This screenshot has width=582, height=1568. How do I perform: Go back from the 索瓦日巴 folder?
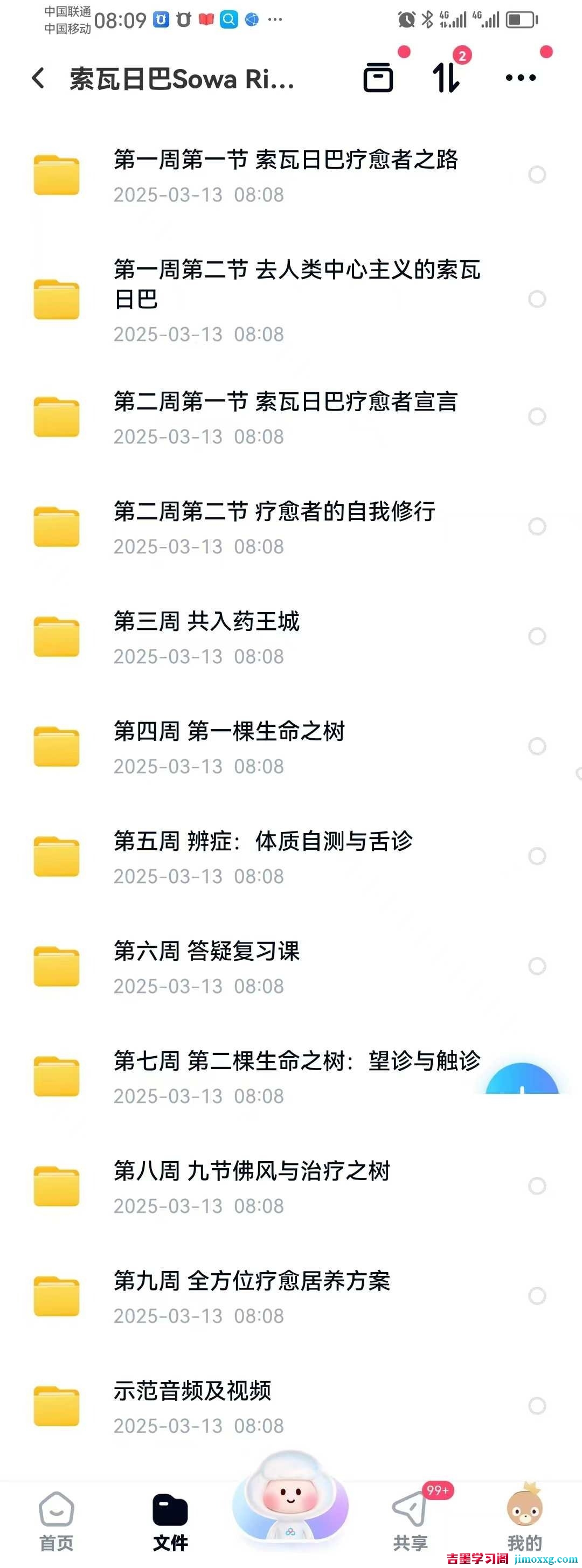[38, 78]
